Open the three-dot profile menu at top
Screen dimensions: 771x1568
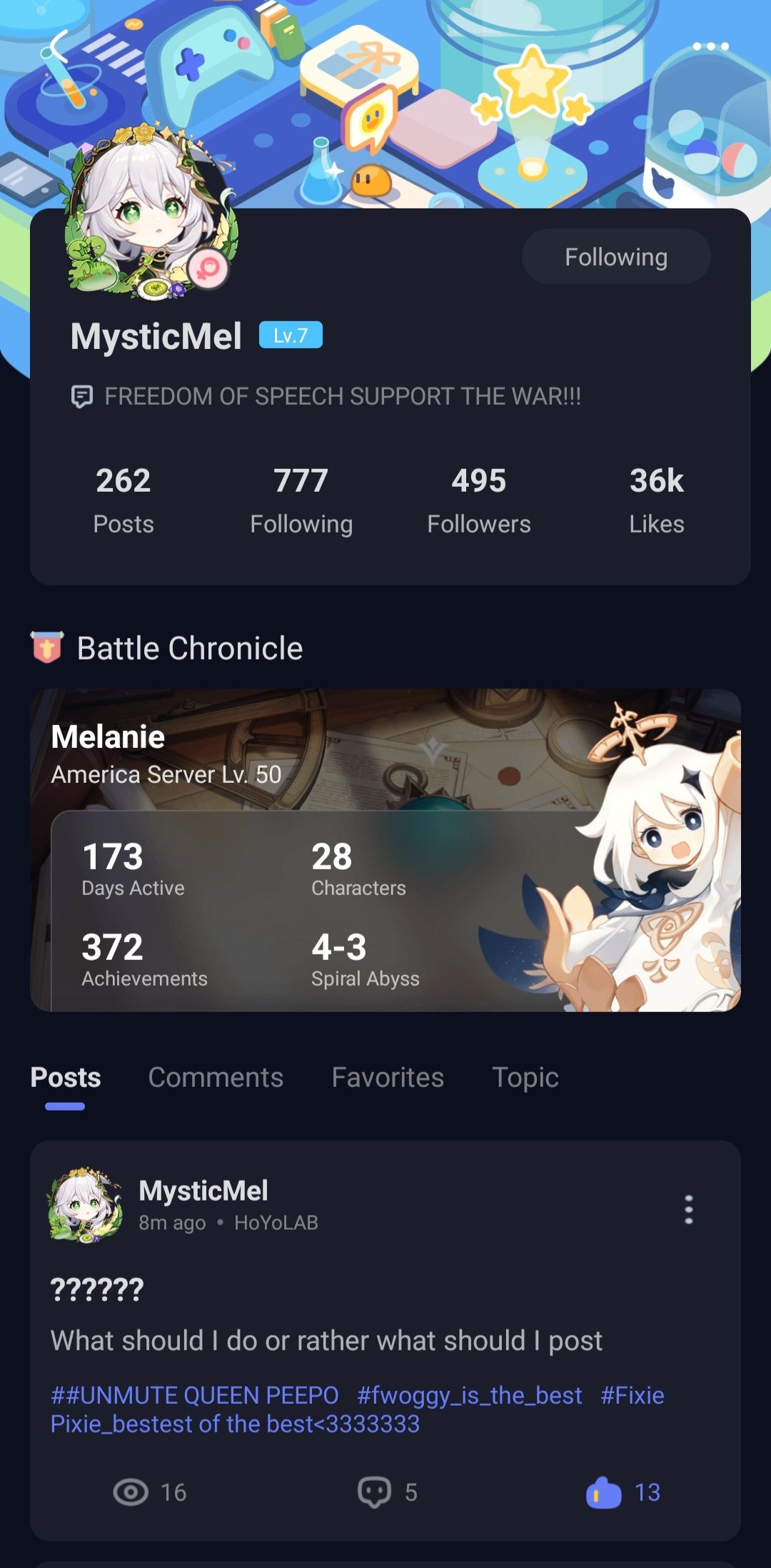(710, 46)
